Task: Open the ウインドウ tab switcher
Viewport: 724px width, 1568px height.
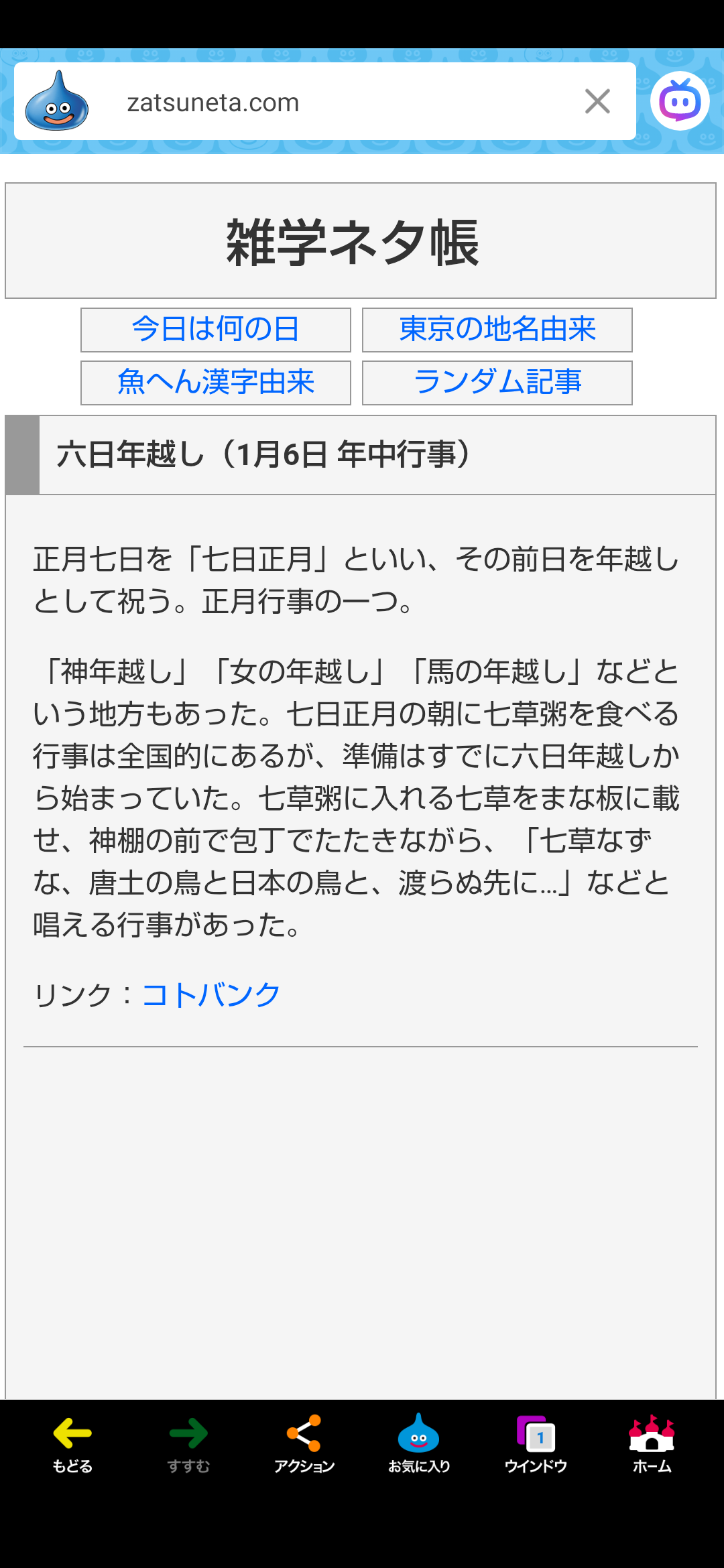Action: [536, 1444]
